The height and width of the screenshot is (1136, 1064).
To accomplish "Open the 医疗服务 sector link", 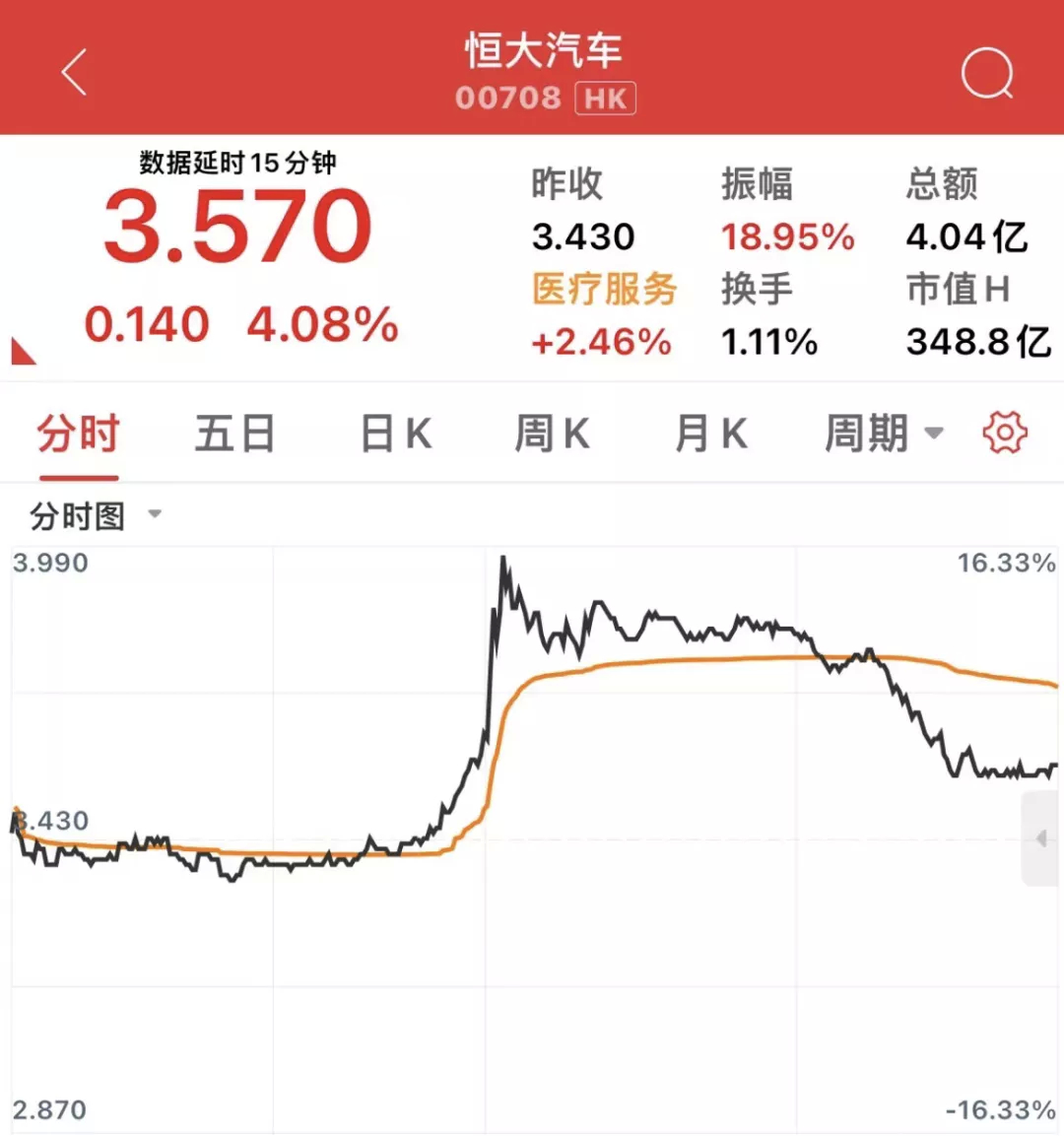I will click(603, 291).
